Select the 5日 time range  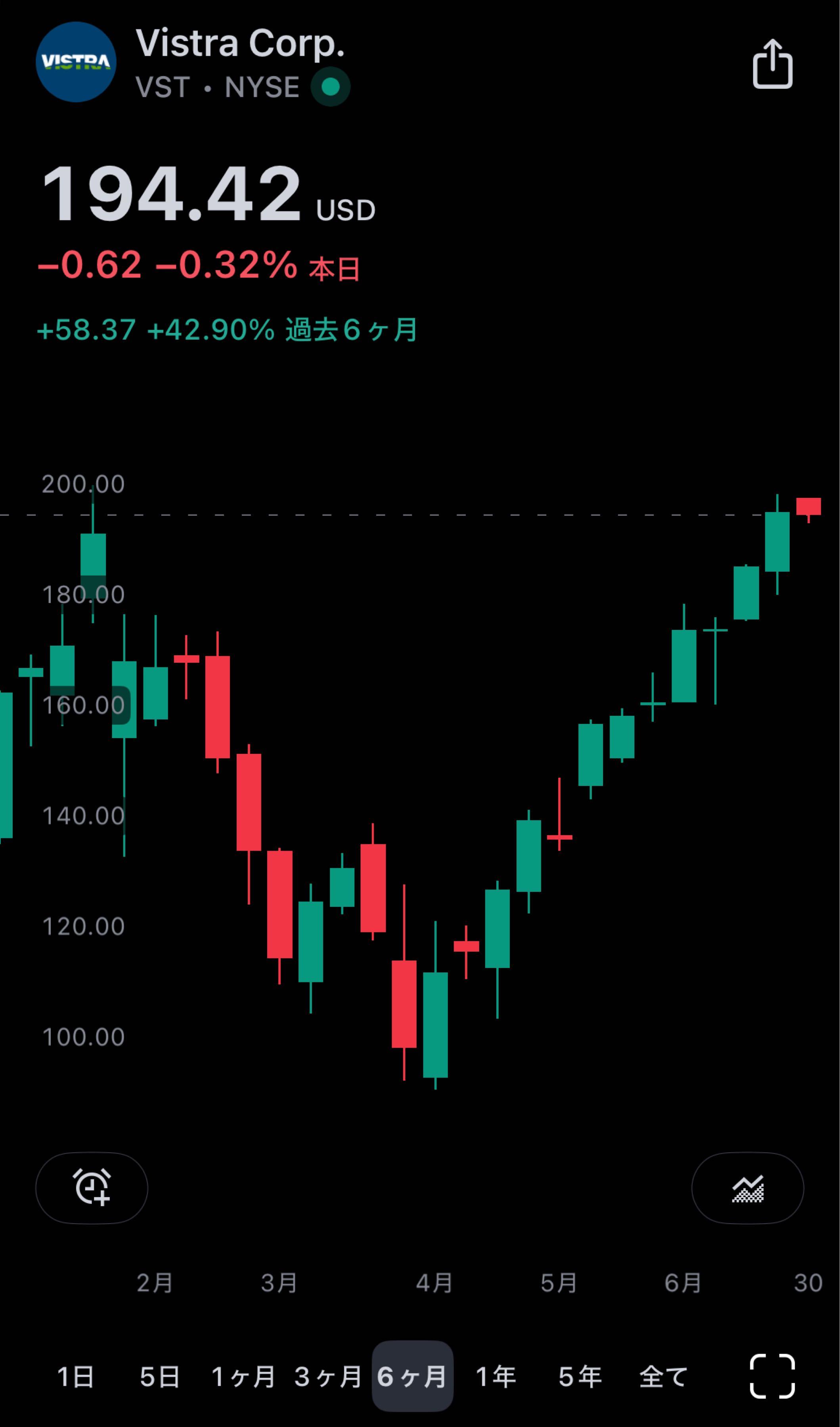tap(159, 1377)
